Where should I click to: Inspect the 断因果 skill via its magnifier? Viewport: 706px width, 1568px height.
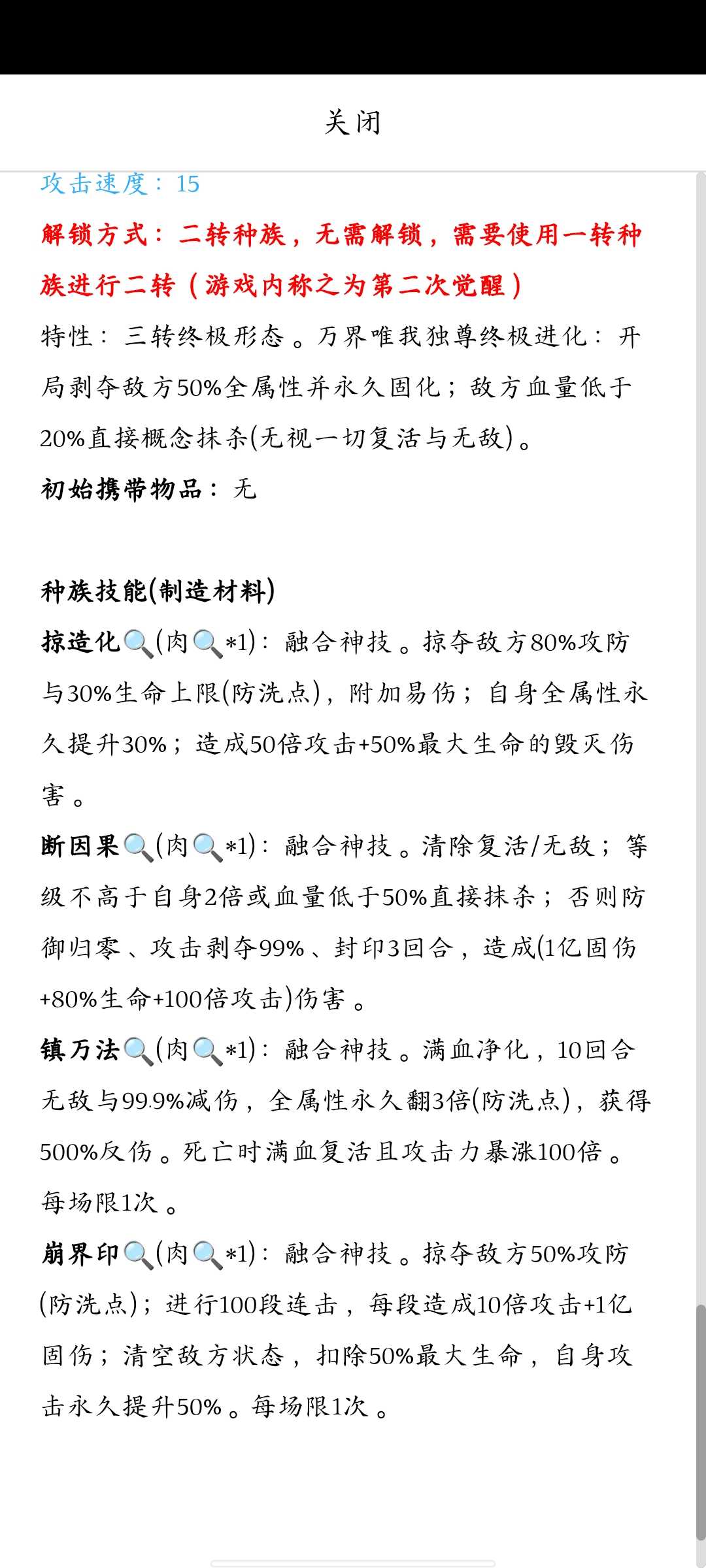(138, 847)
